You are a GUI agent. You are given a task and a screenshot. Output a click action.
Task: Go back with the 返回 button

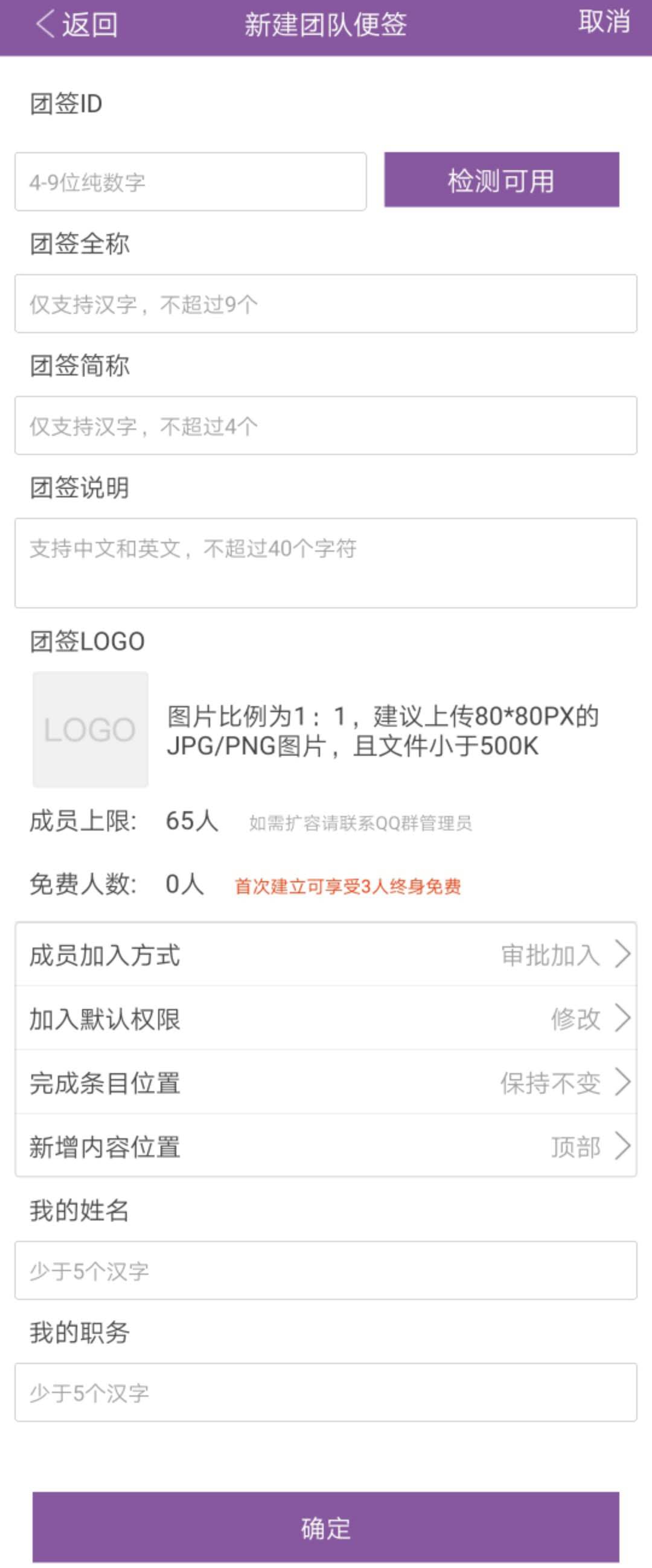(75, 25)
